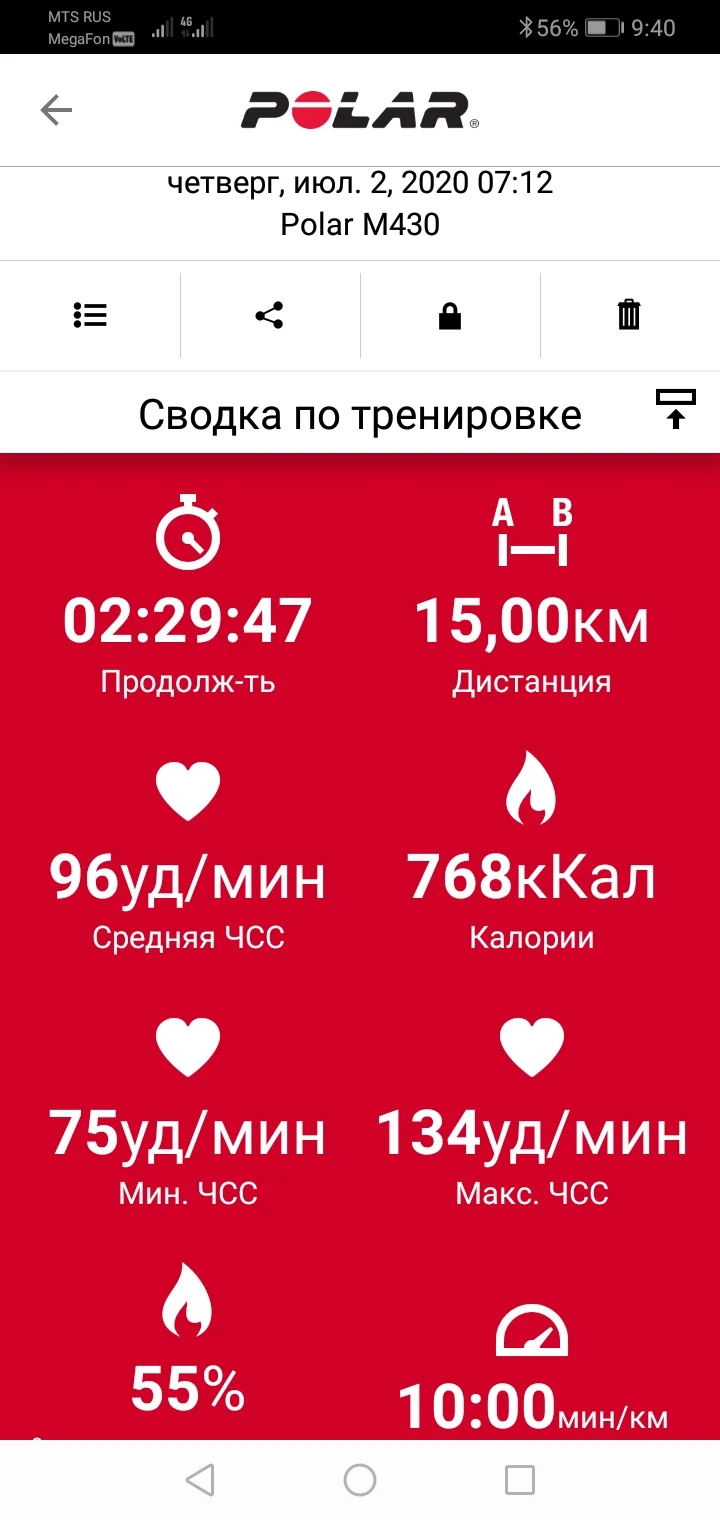Tap the lock privacy icon
The image size is (720, 1520).
coord(450,316)
